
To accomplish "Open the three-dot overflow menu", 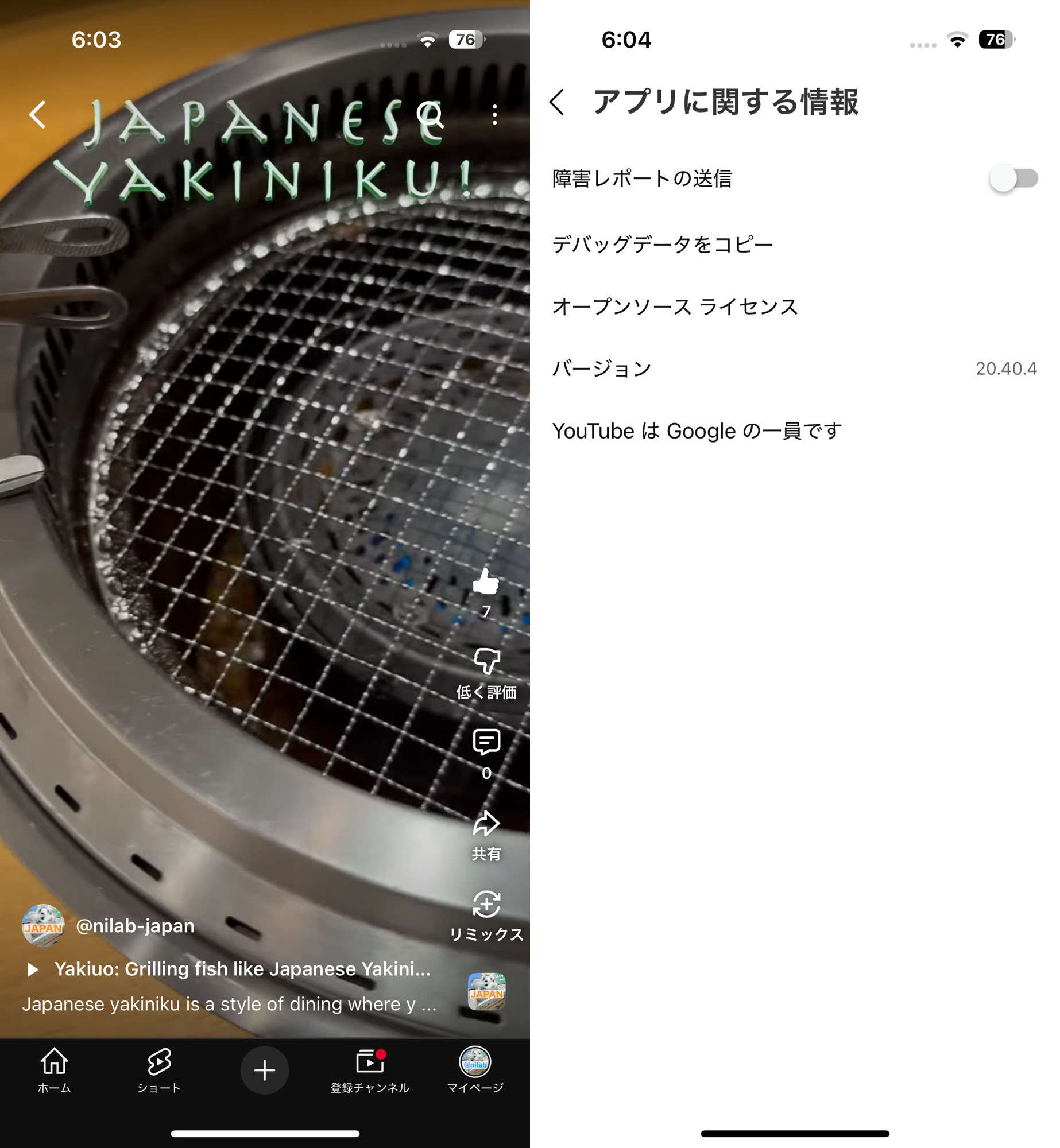I will tap(494, 115).
